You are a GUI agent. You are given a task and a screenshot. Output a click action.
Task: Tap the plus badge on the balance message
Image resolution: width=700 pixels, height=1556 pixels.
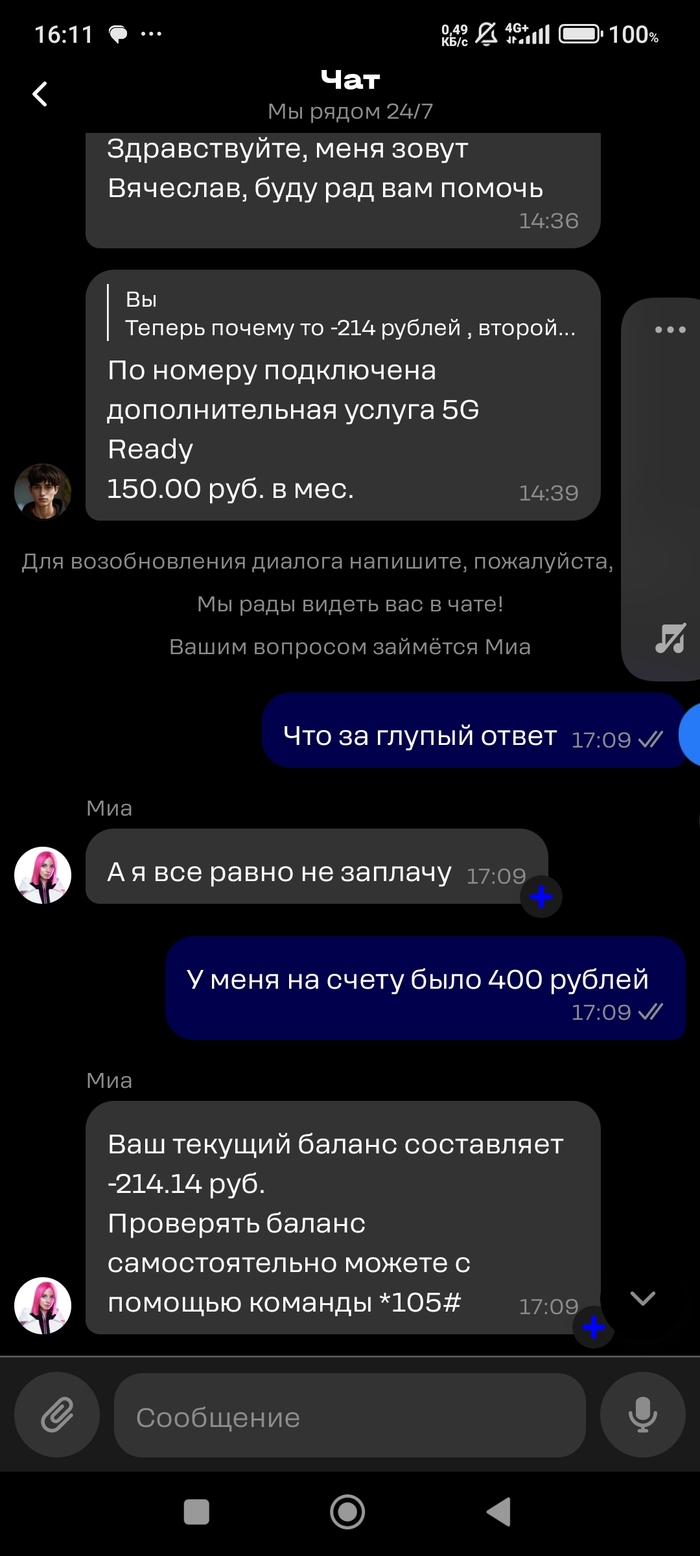pyautogui.click(x=594, y=1328)
